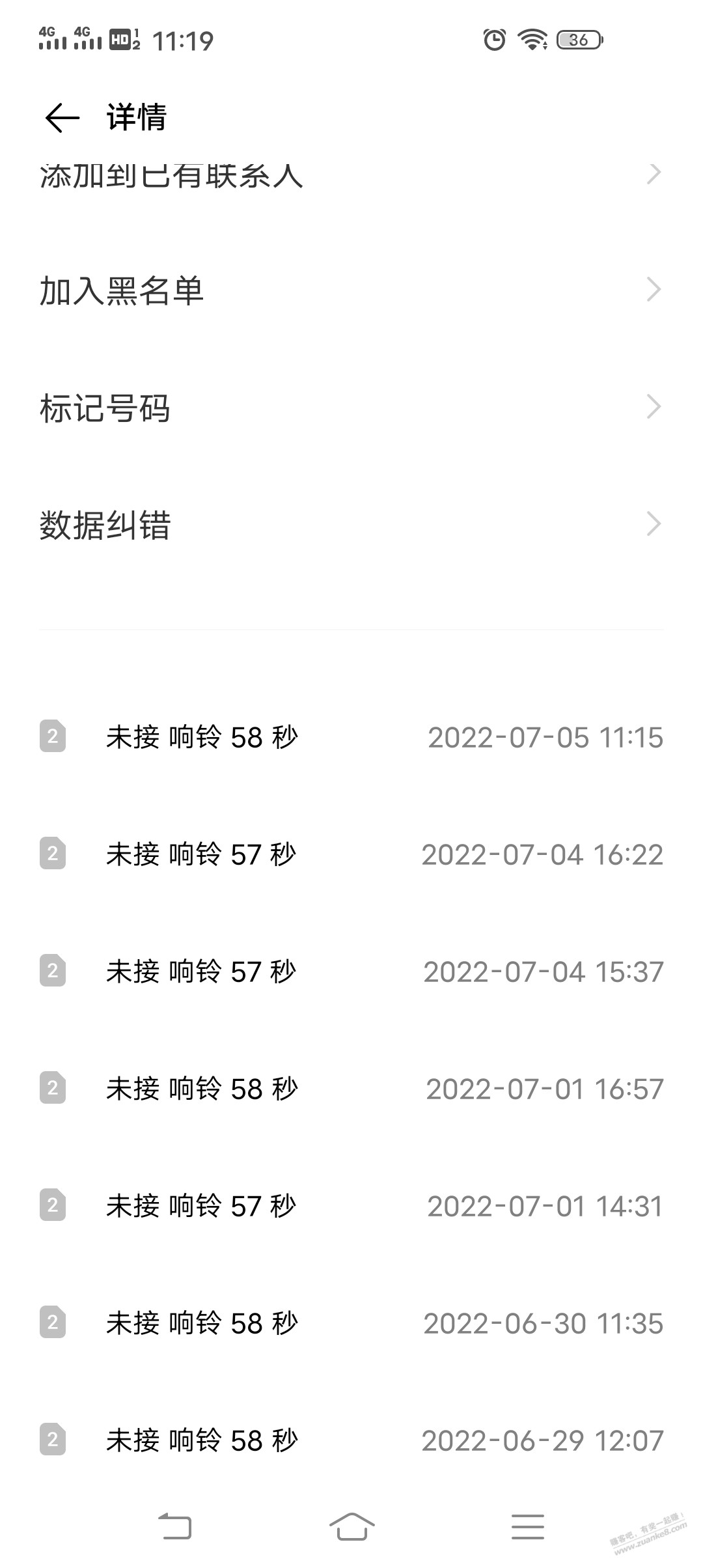
Task: Open the system recent apps menu
Action: point(527,1526)
